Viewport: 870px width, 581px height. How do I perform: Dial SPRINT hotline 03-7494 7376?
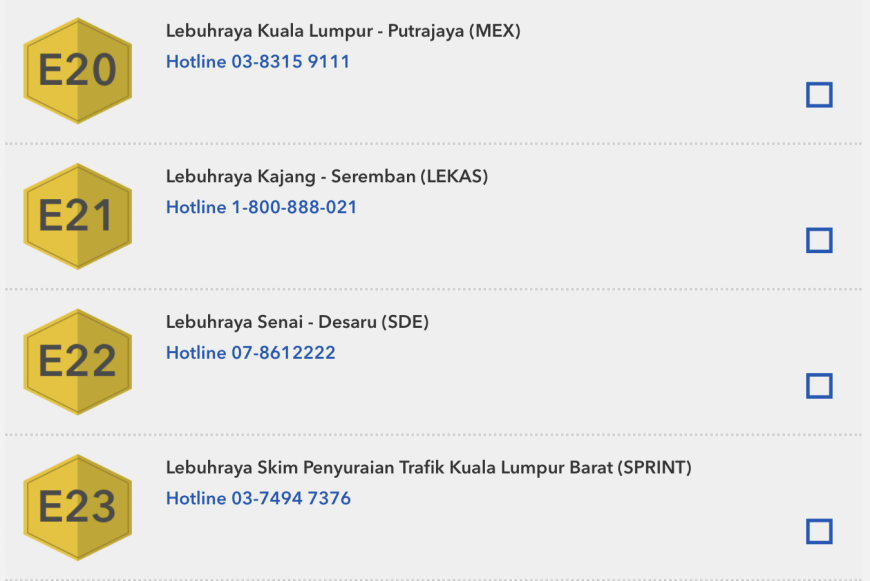(258, 498)
